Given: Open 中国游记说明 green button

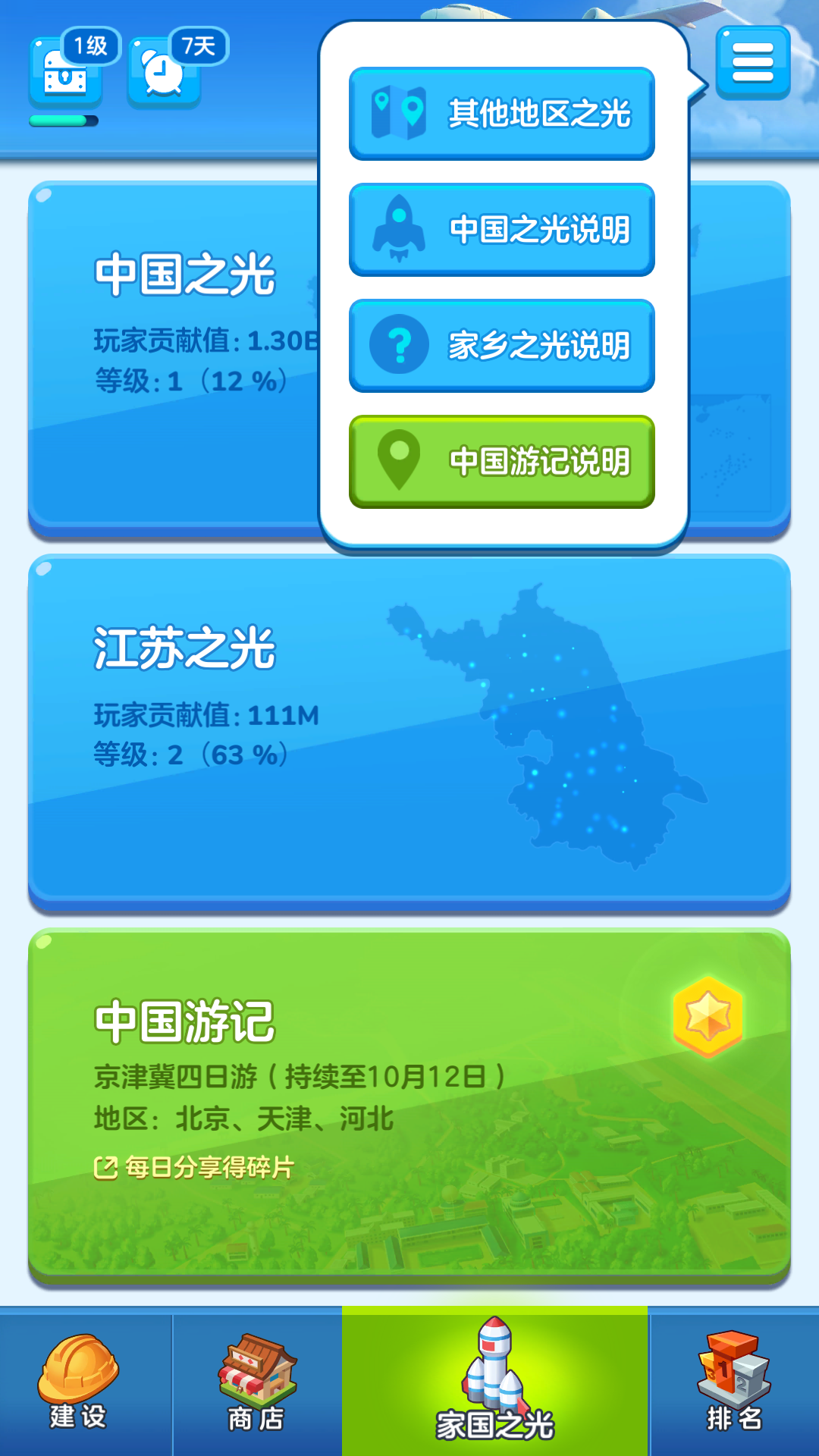Looking at the screenshot, I should point(501,462).
